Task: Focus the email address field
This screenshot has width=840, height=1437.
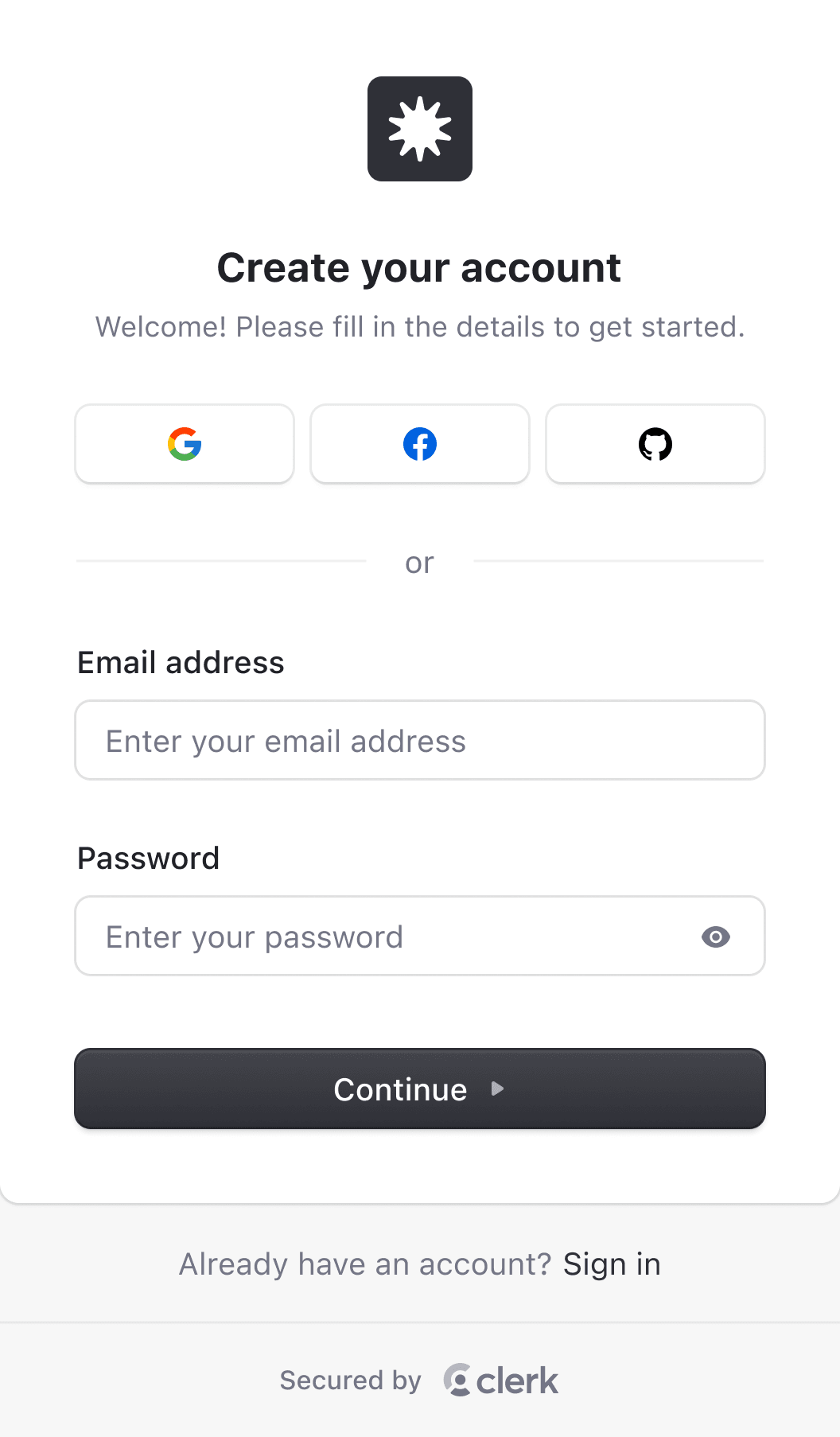Action: tap(420, 741)
